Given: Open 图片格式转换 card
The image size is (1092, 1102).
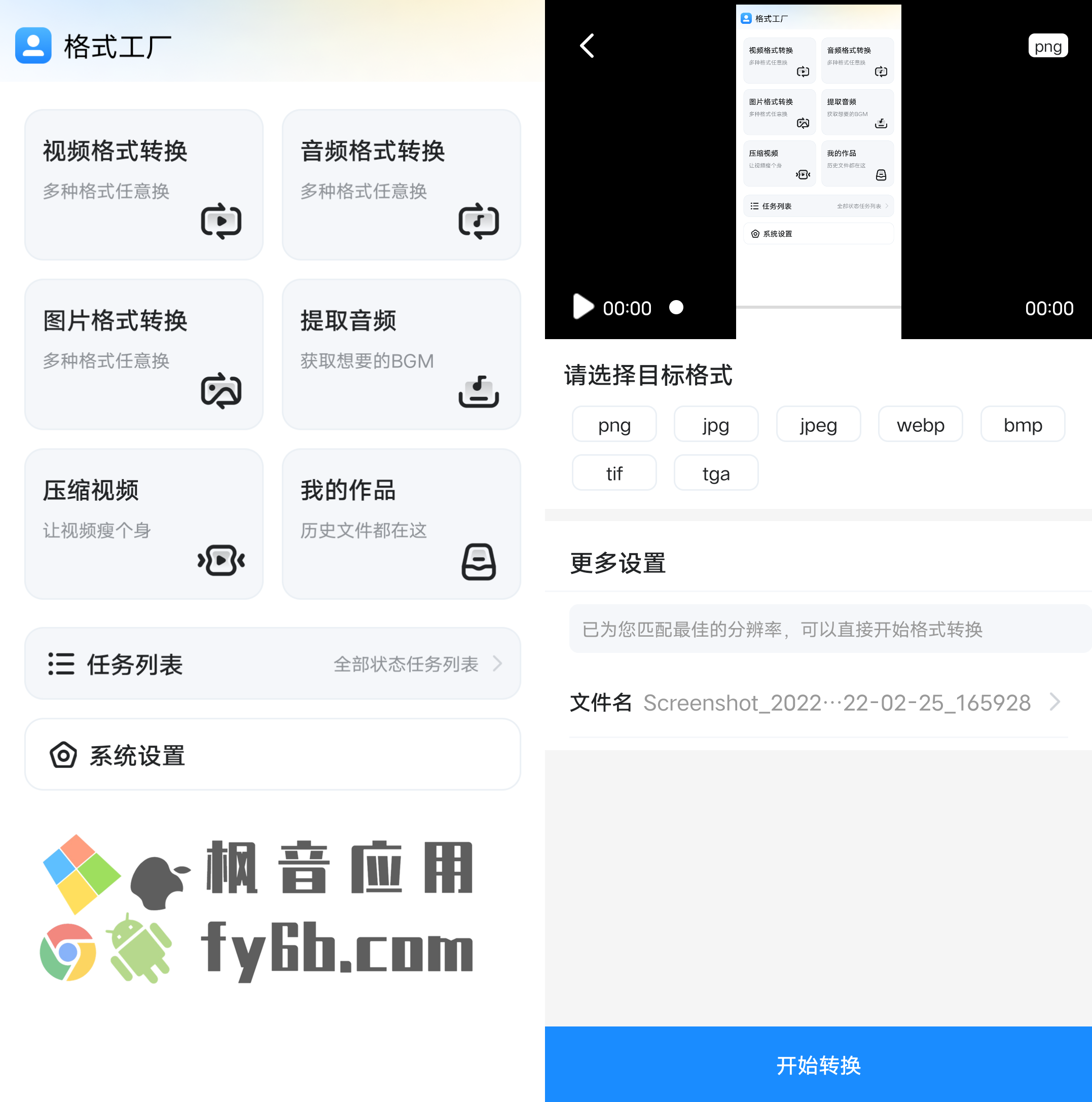Looking at the screenshot, I should (144, 354).
